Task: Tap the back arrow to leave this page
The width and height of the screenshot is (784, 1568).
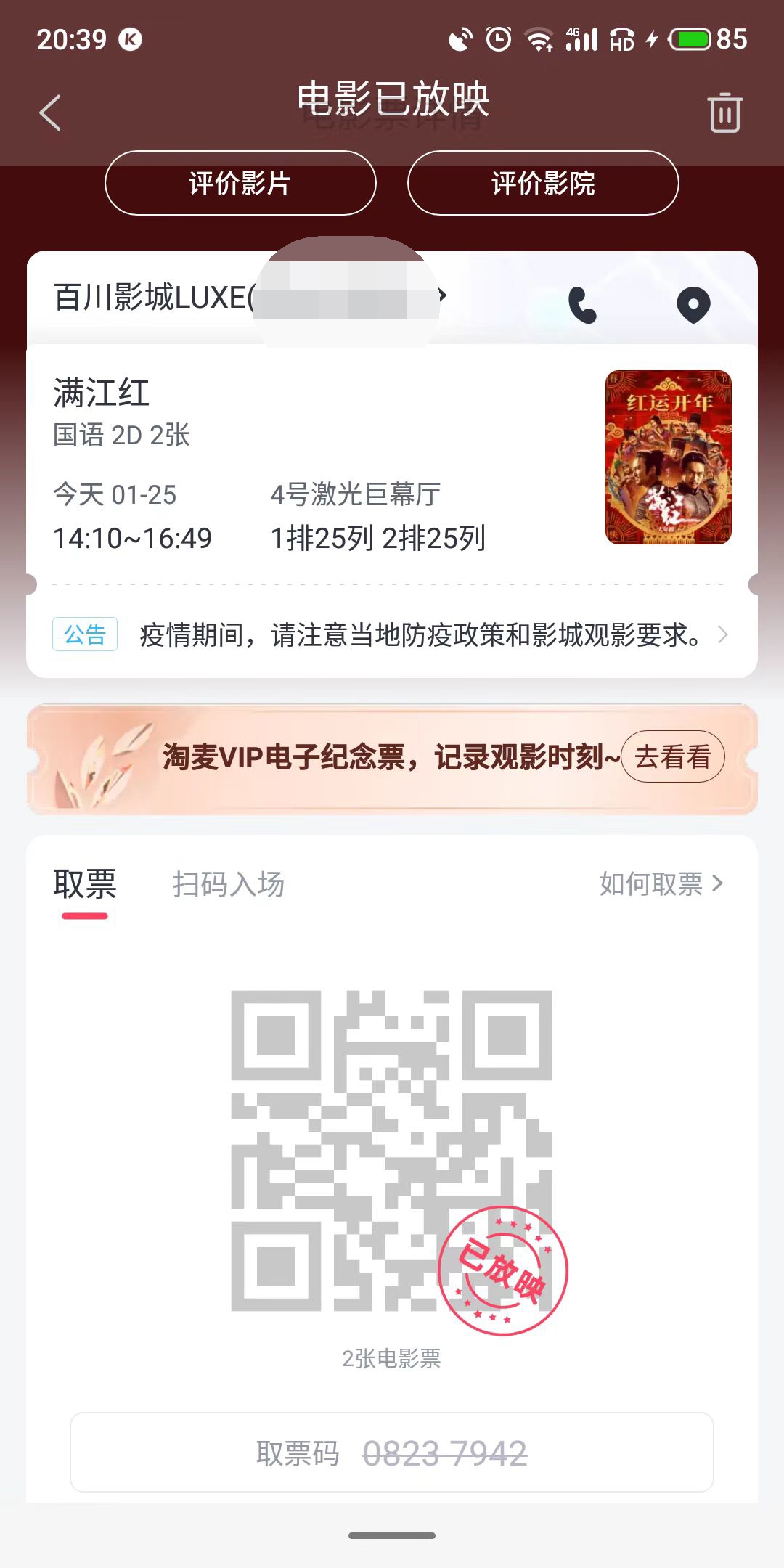Action: pos(49,113)
